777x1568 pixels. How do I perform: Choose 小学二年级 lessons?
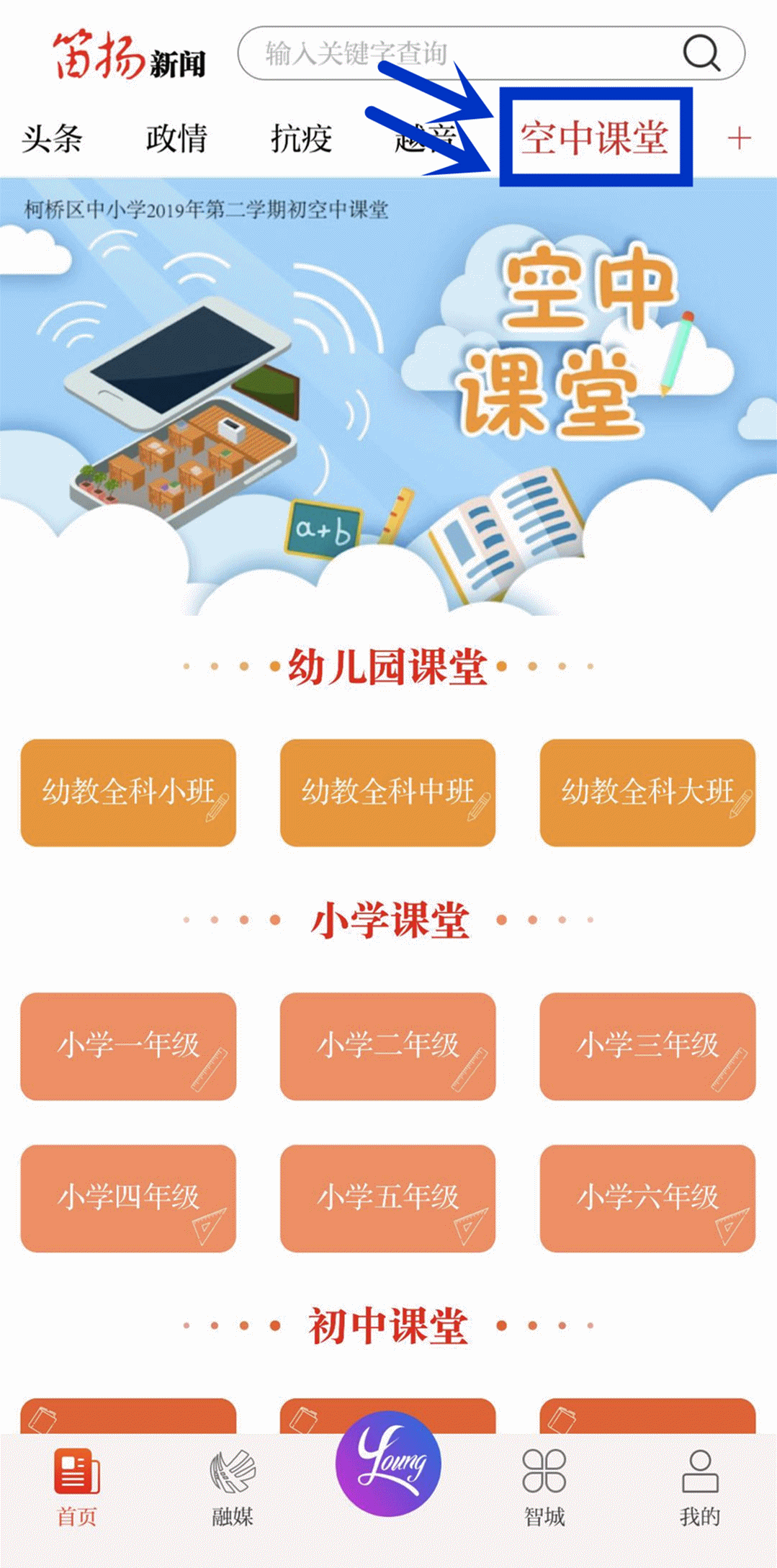pos(387,1046)
